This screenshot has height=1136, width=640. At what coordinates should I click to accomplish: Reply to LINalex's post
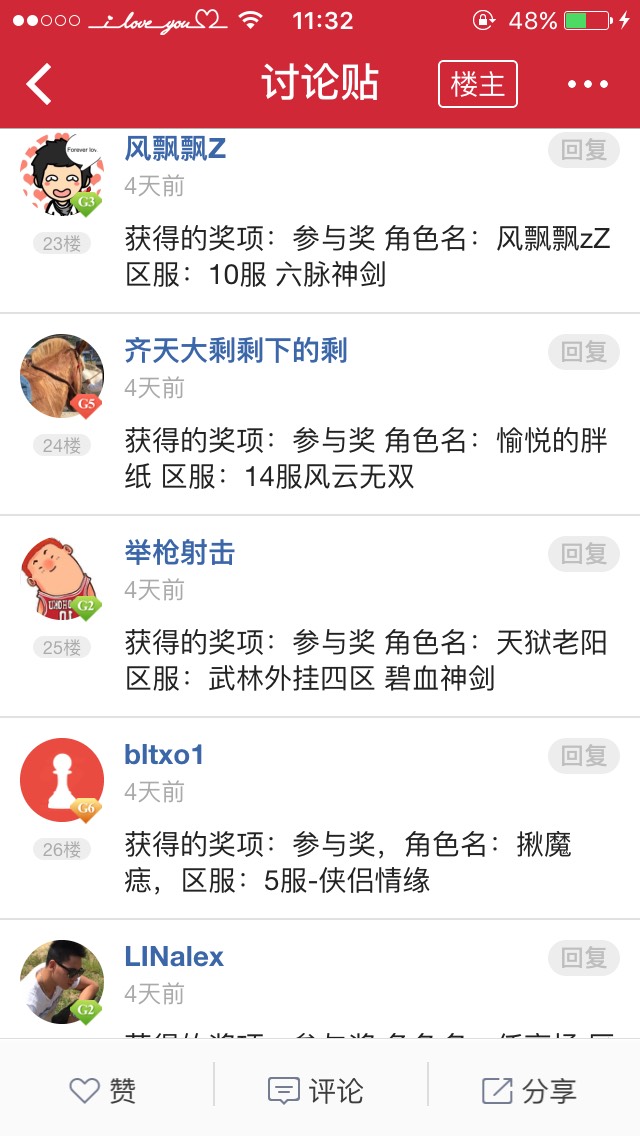pos(583,958)
